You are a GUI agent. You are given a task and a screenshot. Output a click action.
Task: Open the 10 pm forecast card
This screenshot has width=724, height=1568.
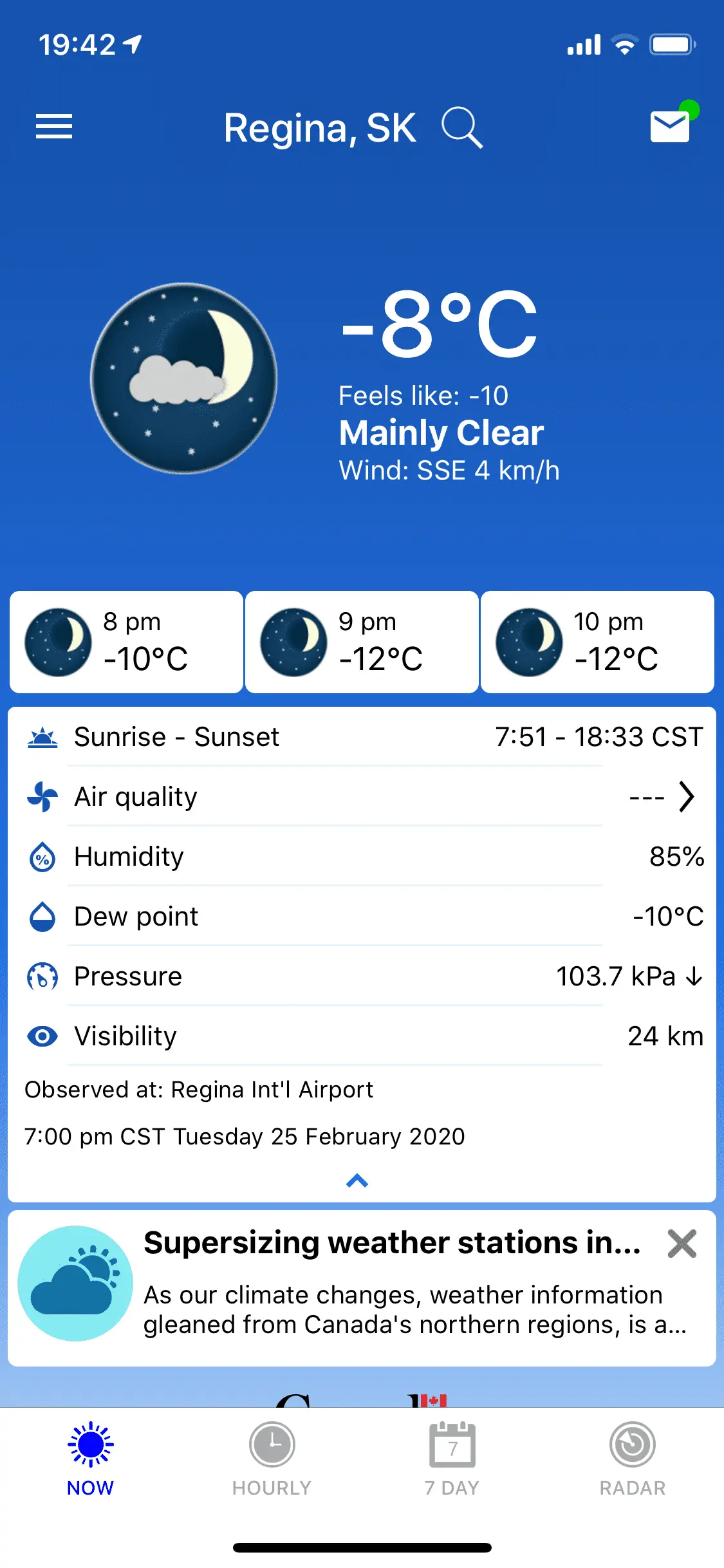click(597, 642)
